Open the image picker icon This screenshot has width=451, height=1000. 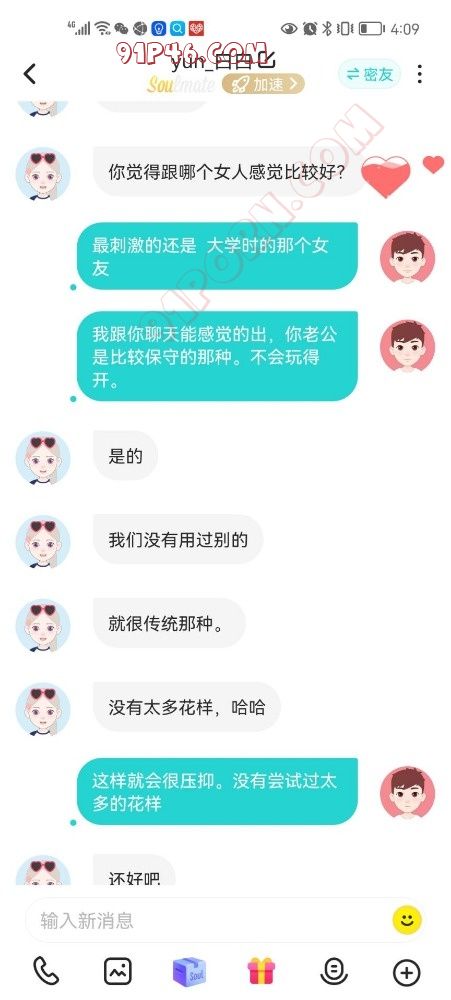point(117,971)
